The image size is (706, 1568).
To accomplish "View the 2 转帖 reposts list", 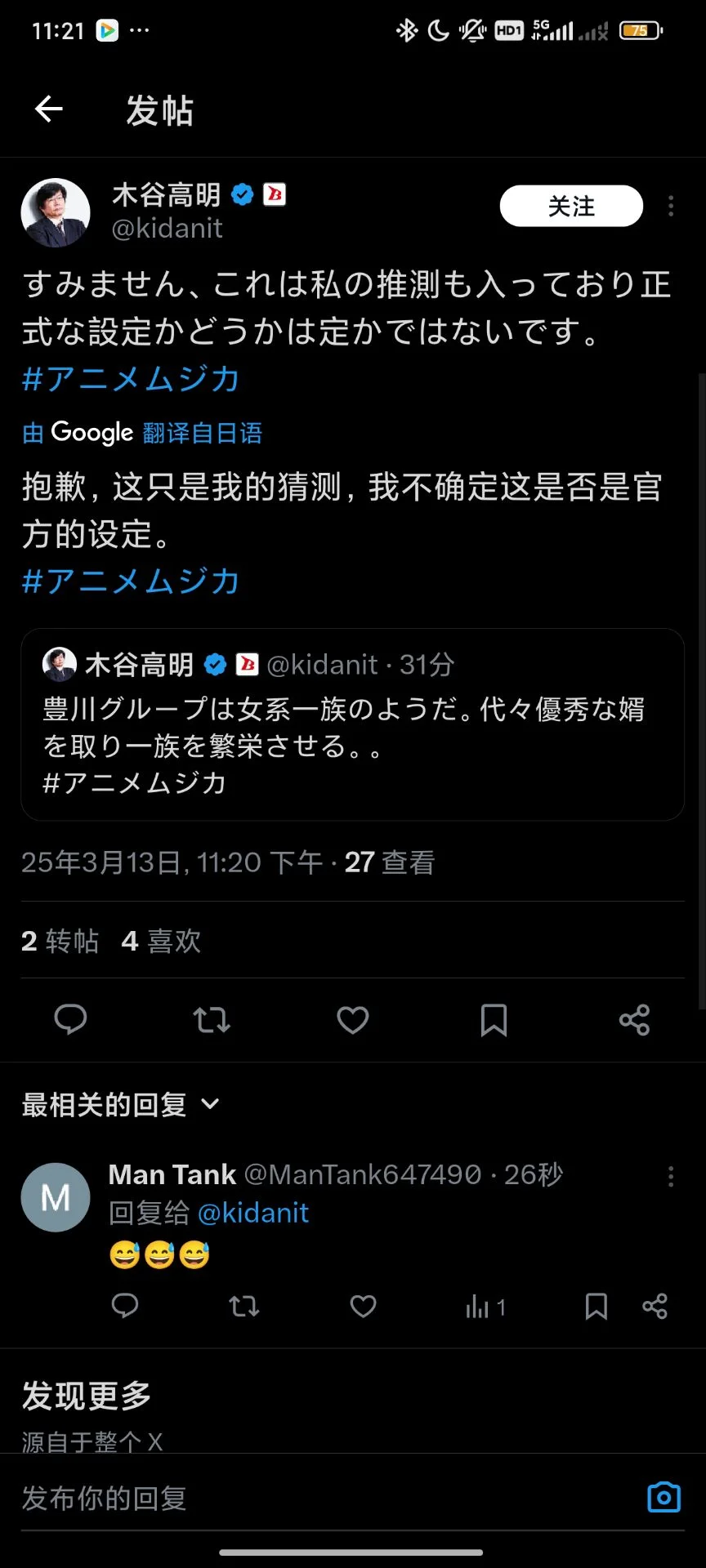I will click(60, 941).
